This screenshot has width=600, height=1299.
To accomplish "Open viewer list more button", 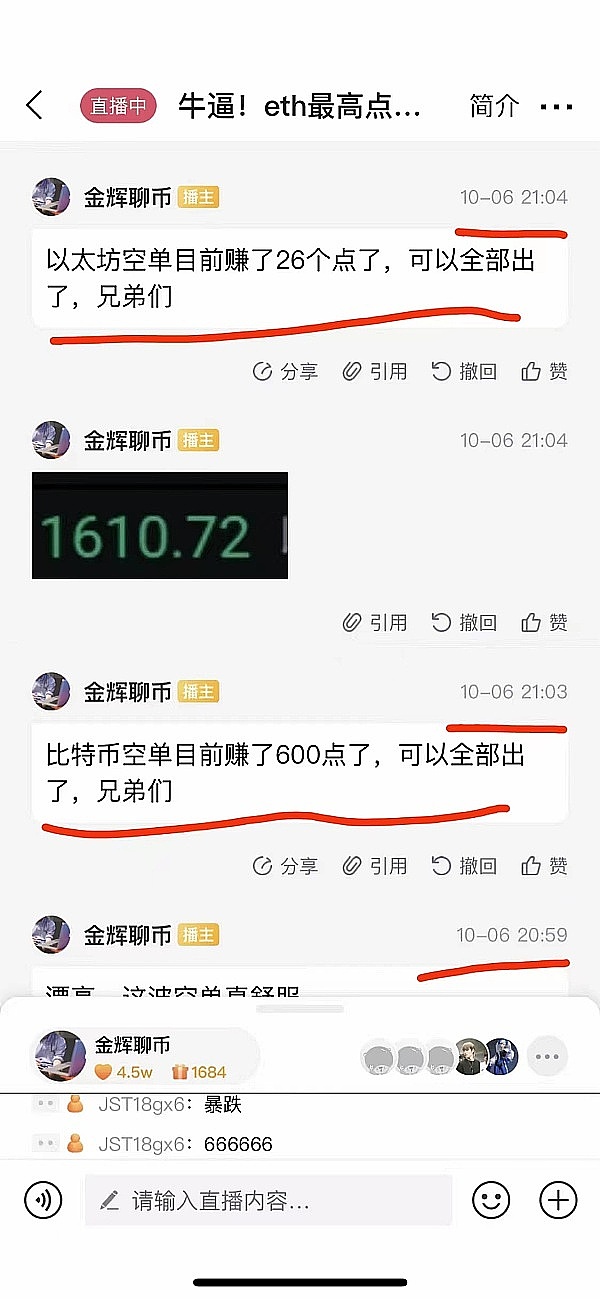I will point(546,1056).
